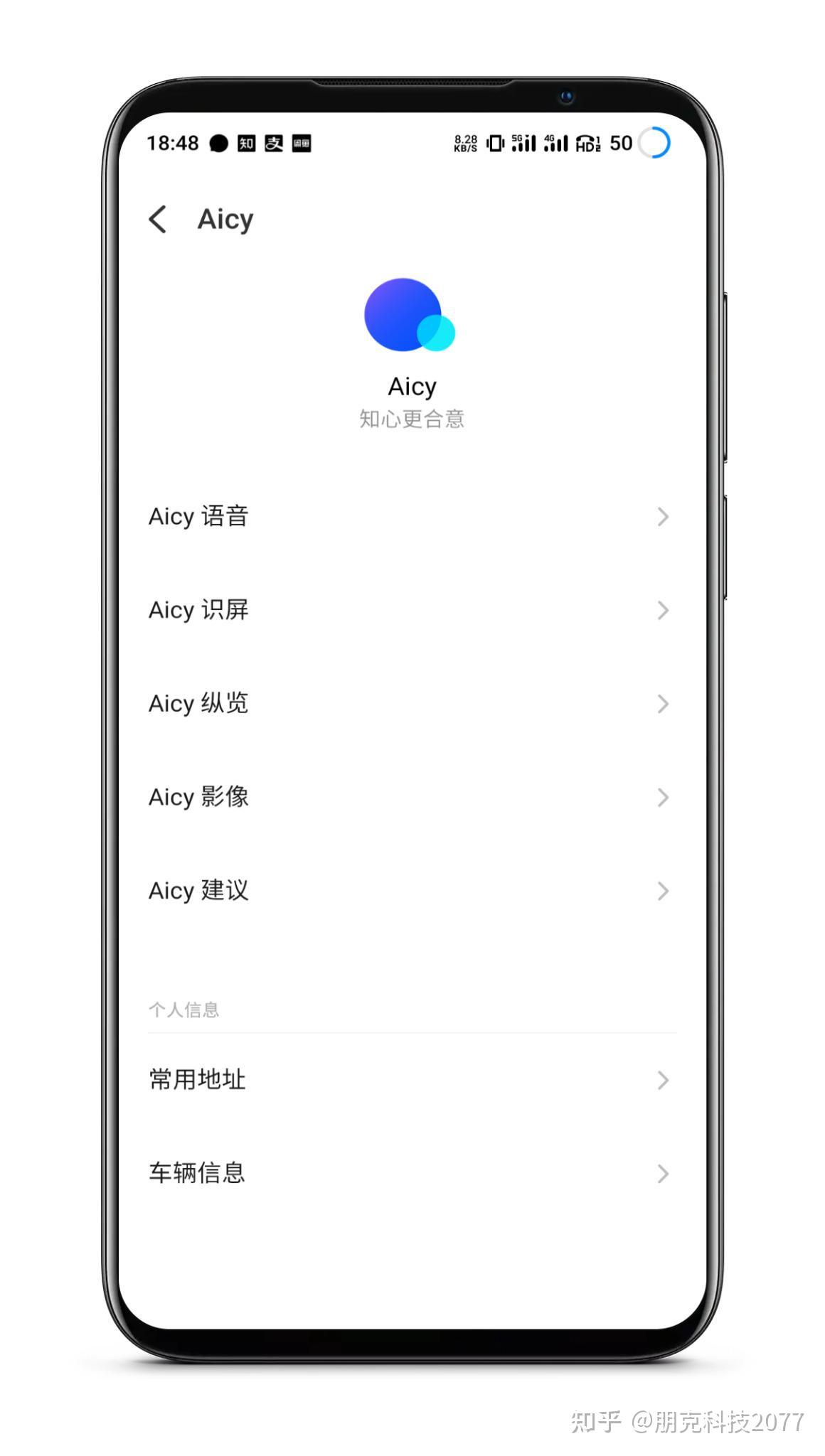Open Aicy 识屏 settings

pyautogui.click(x=411, y=610)
